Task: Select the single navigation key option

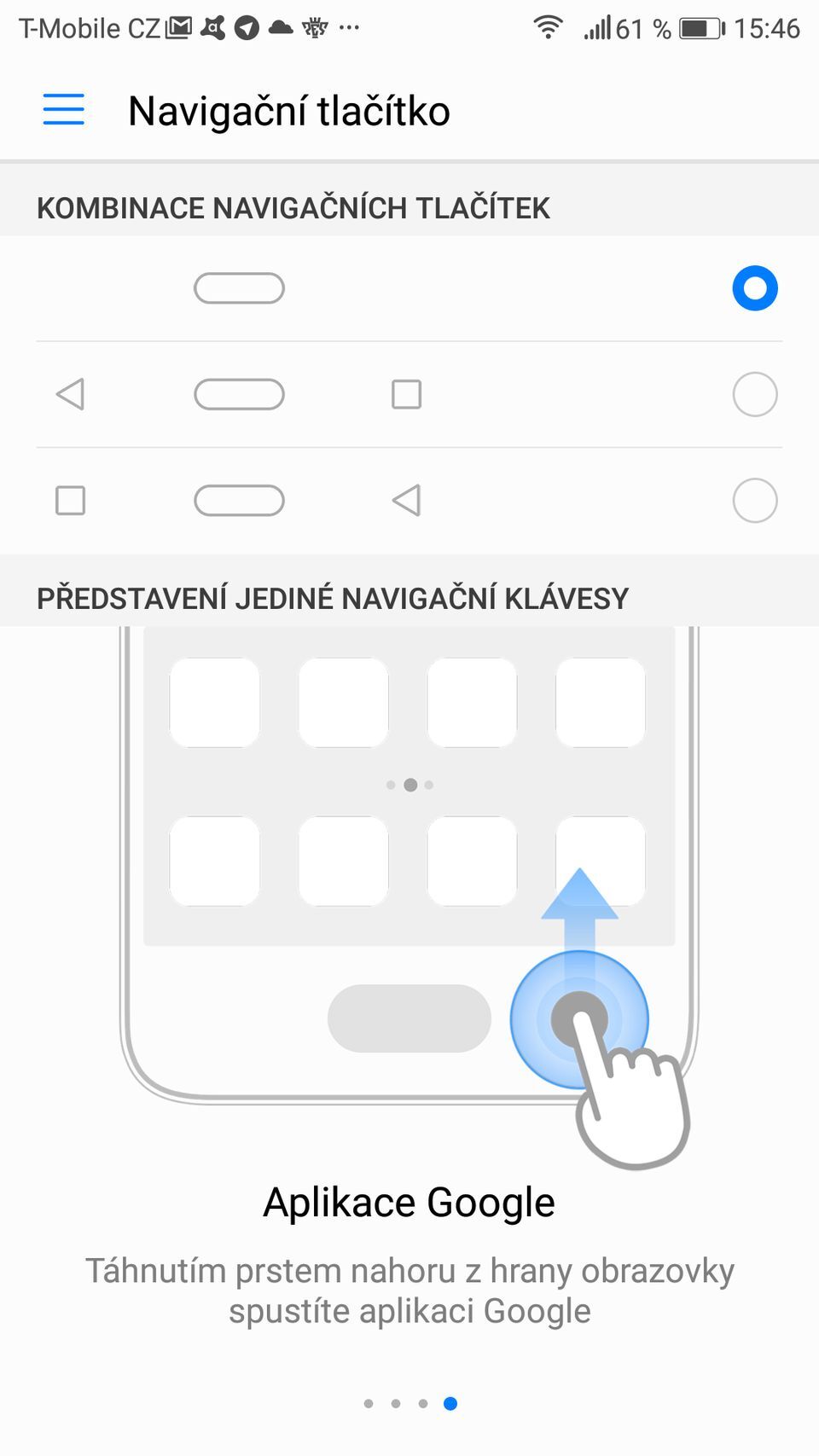Action: pyautogui.click(x=754, y=288)
